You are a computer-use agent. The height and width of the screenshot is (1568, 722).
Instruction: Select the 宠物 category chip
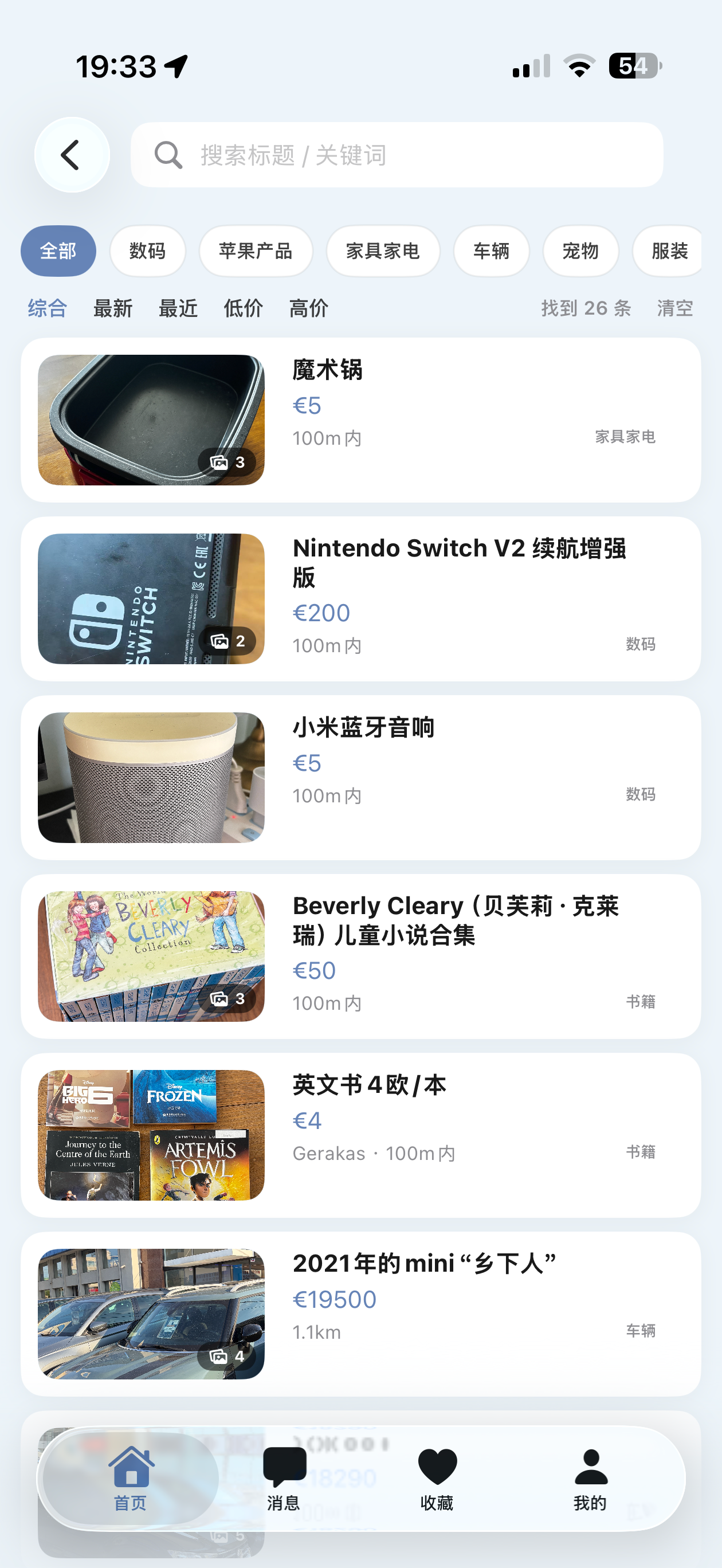coord(581,251)
